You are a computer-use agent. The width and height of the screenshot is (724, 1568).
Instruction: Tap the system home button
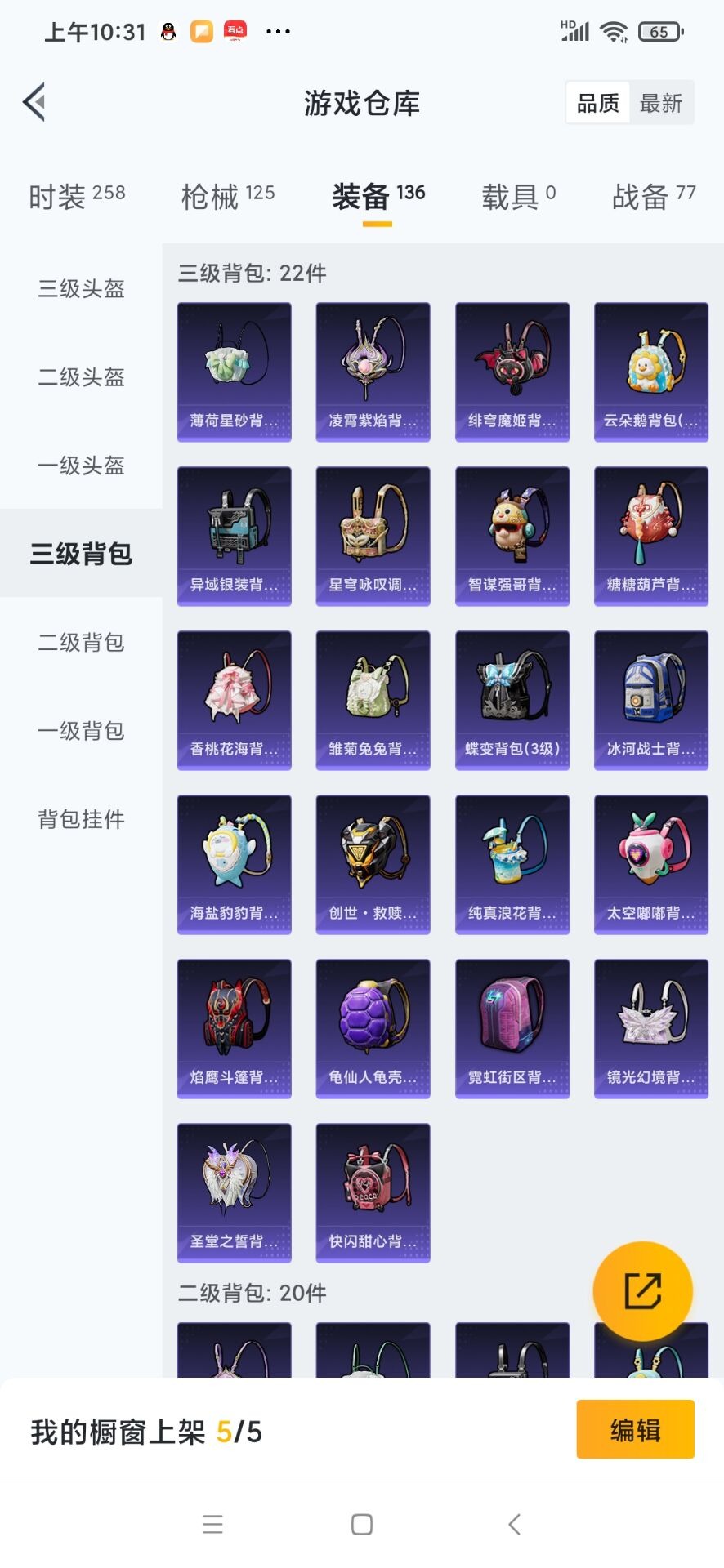coord(362,1524)
